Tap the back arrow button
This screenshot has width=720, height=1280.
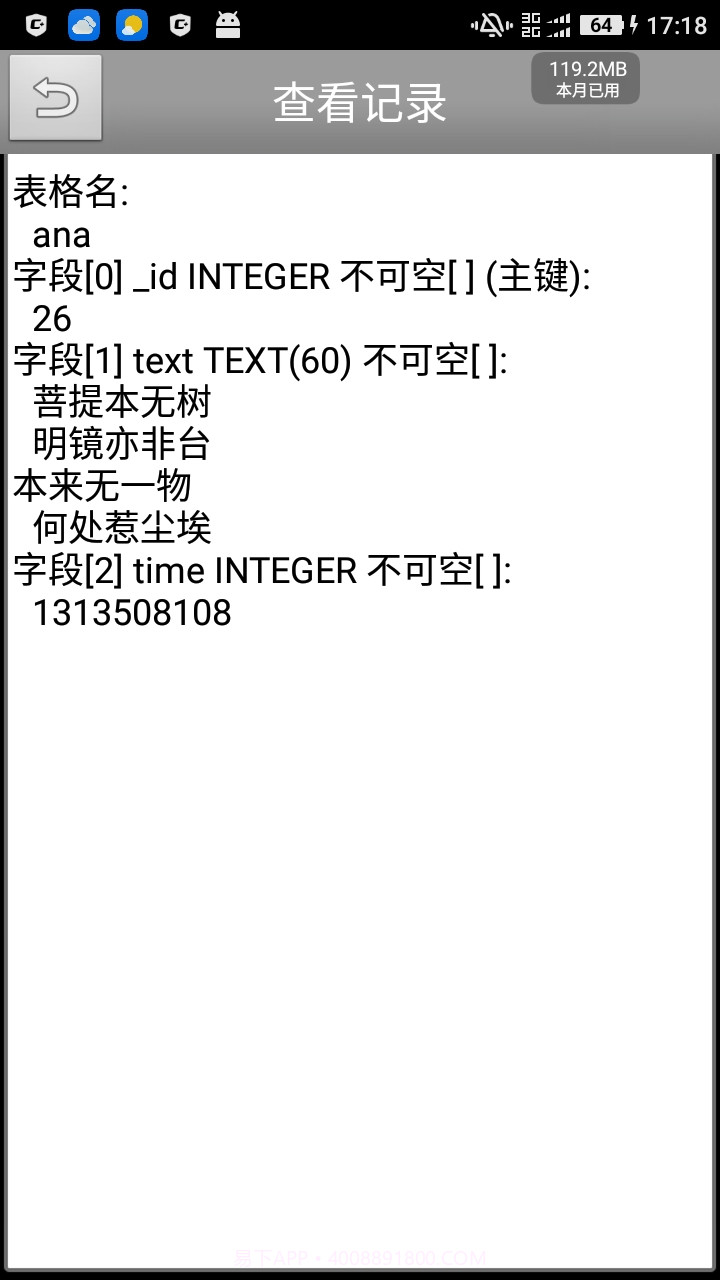(x=56, y=98)
